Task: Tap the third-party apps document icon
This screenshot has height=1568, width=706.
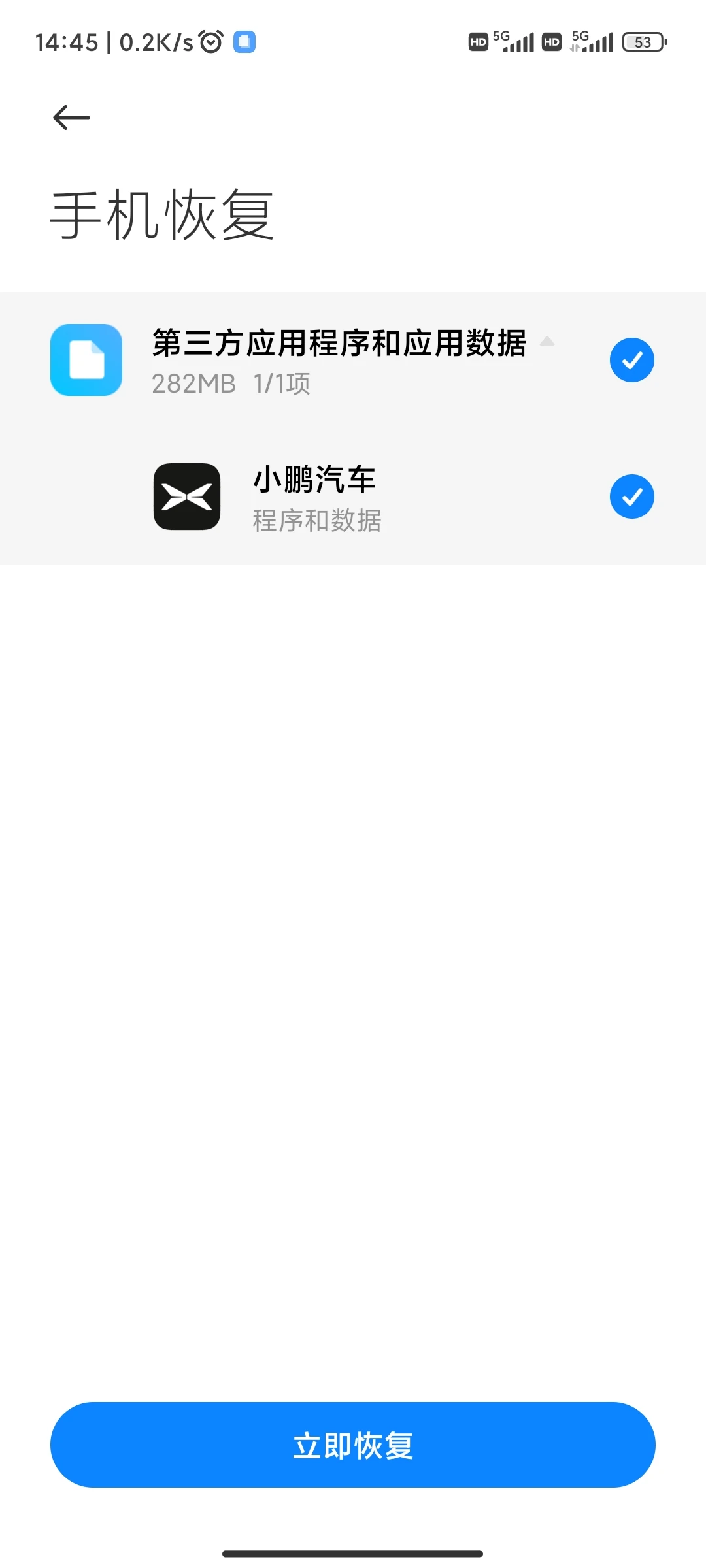Action: pos(85,360)
